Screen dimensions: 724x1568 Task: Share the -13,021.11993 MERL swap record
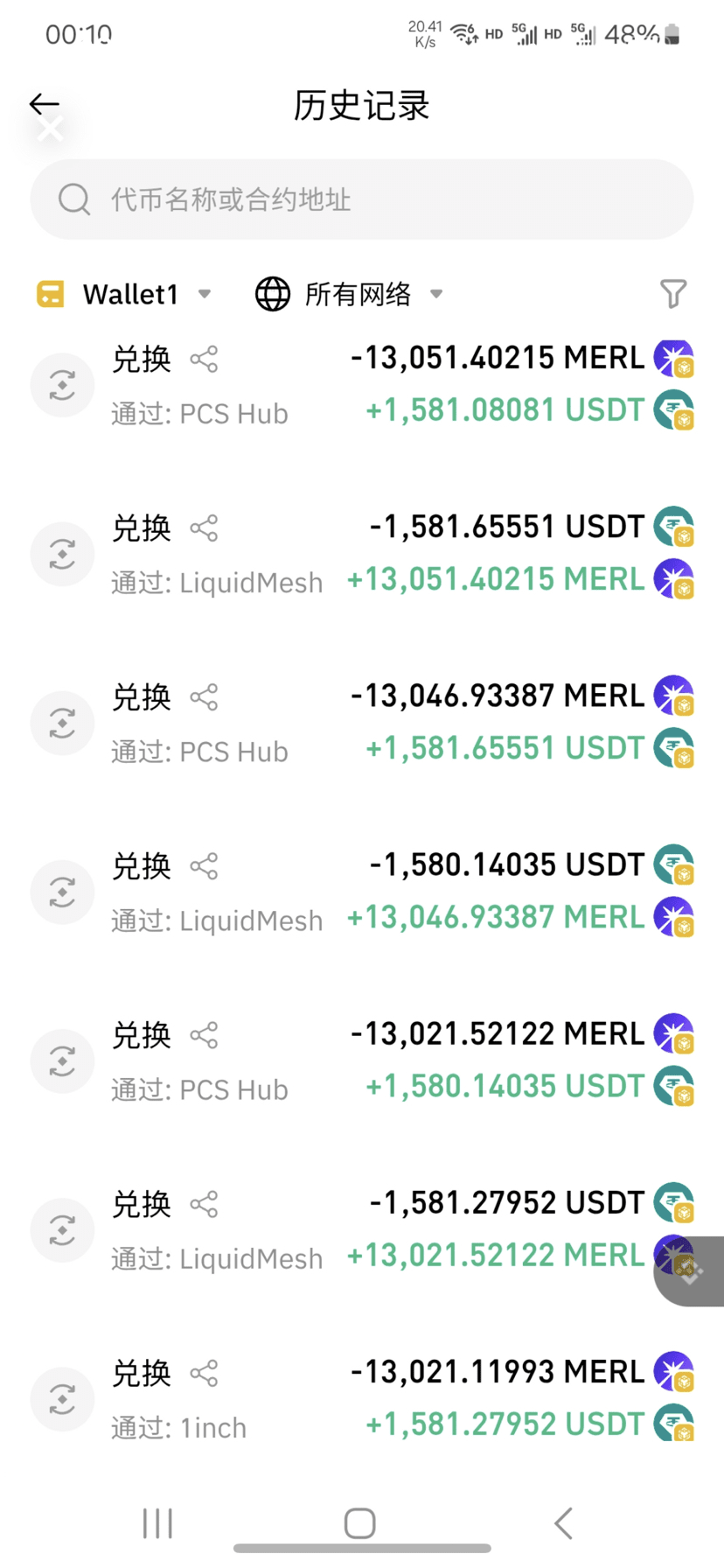(x=204, y=1373)
